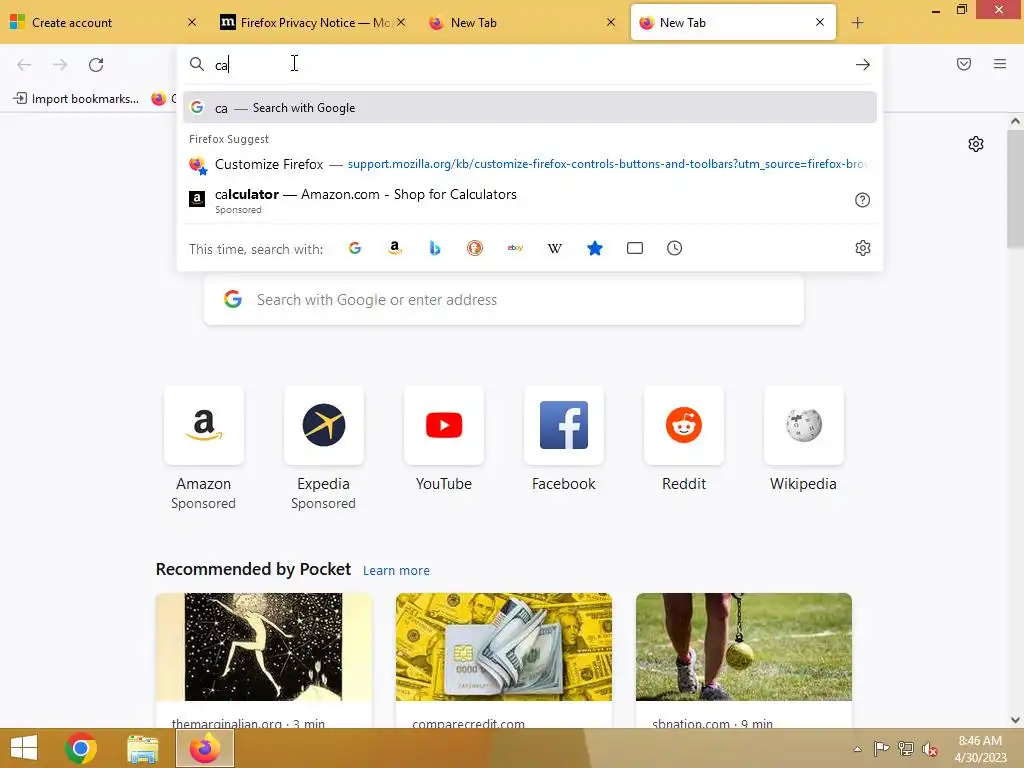Save page to Pocket
1024x768 pixels.
pyautogui.click(x=963, y=65)
